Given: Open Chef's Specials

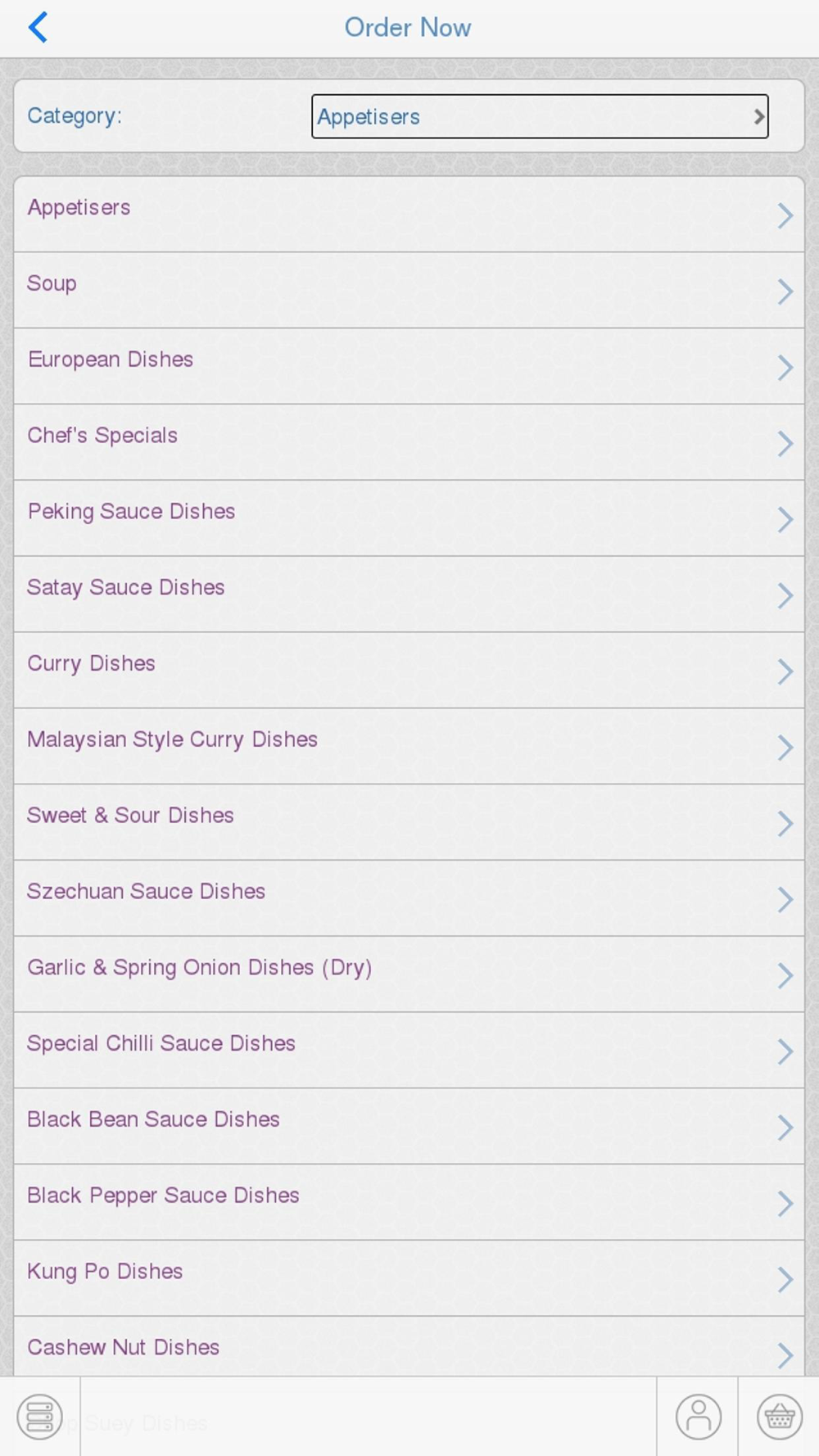Looking at the screenshot, I should tap(409, 443).
